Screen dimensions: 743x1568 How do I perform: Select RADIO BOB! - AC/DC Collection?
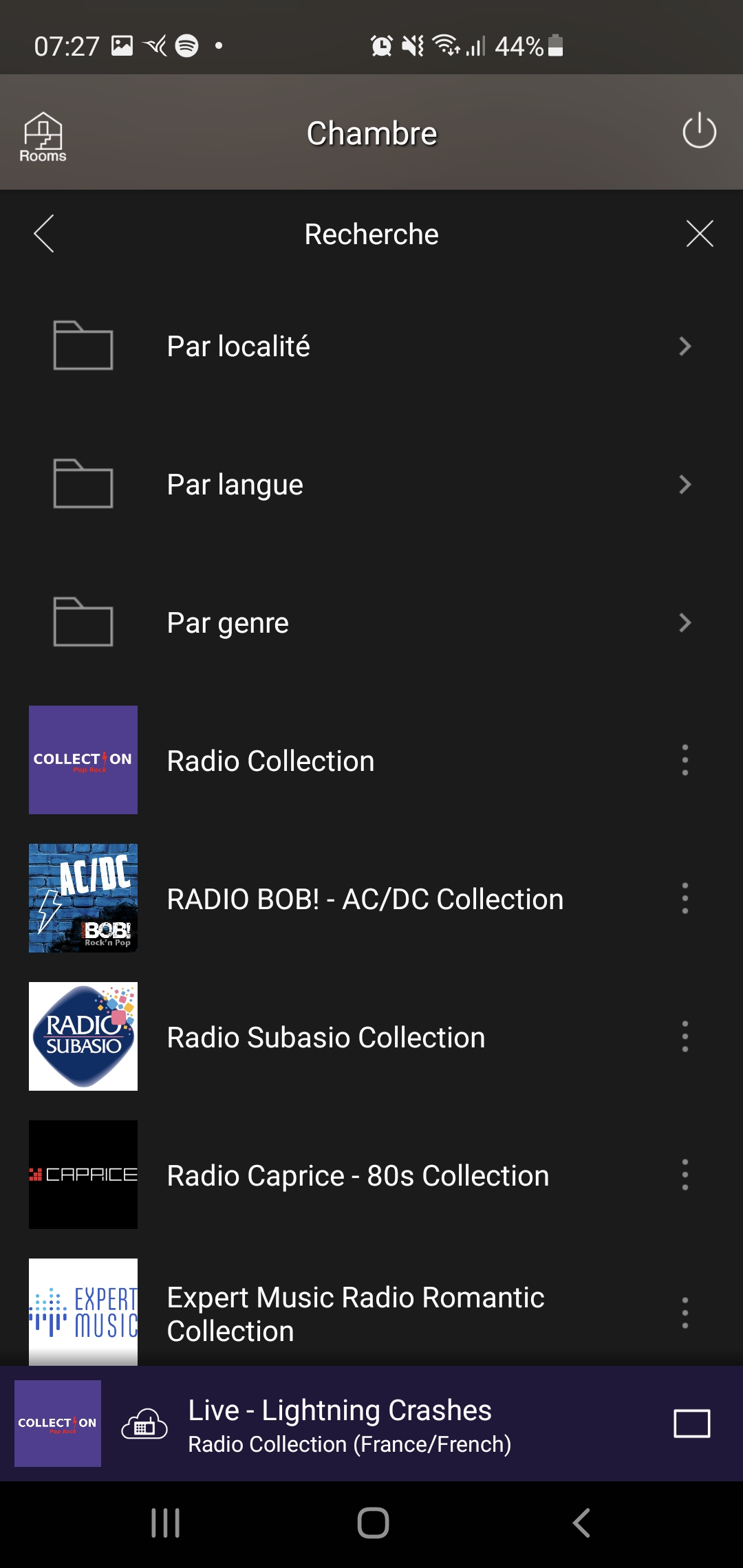[365, 899]
